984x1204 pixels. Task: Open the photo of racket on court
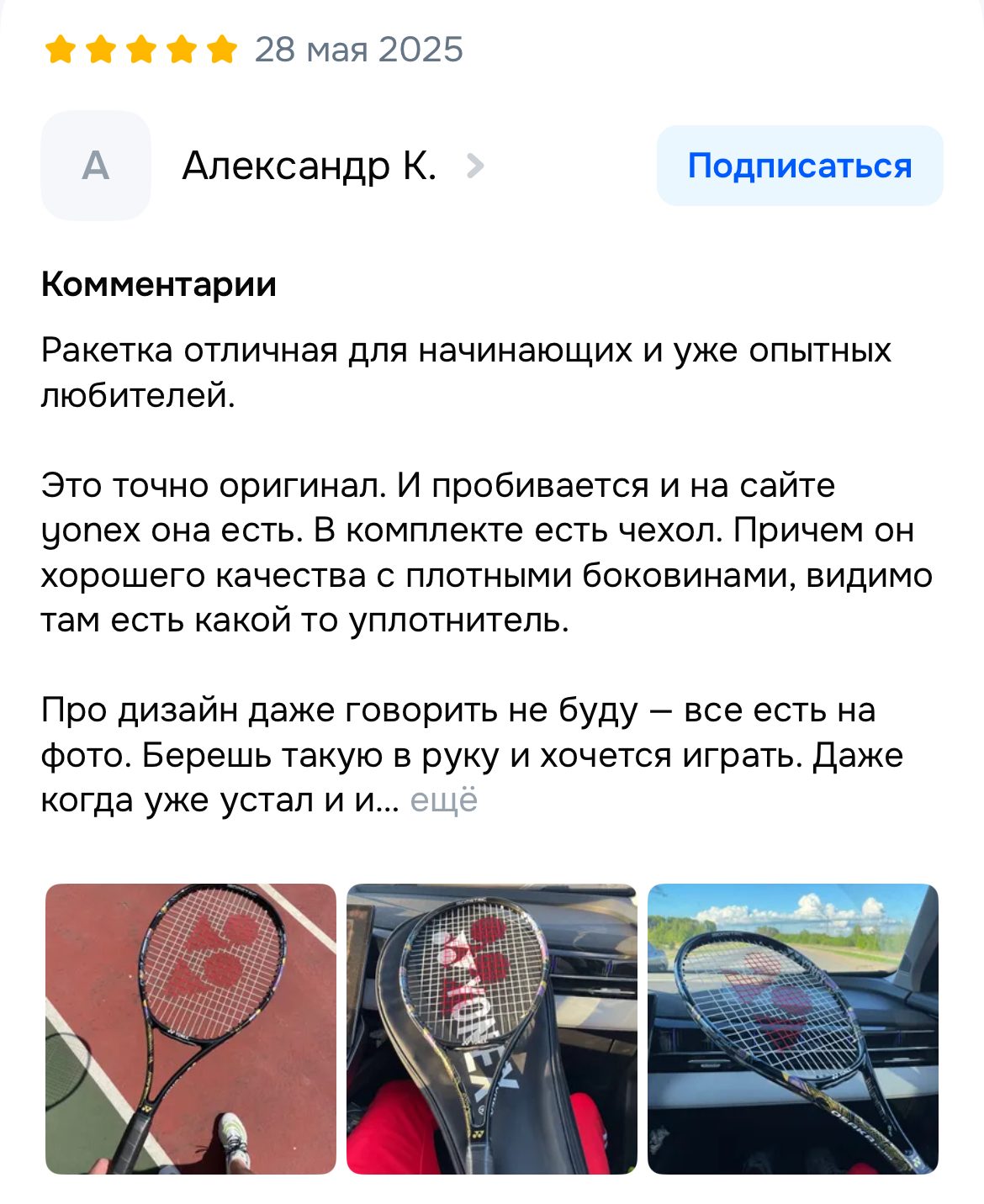coord(191,1028)
